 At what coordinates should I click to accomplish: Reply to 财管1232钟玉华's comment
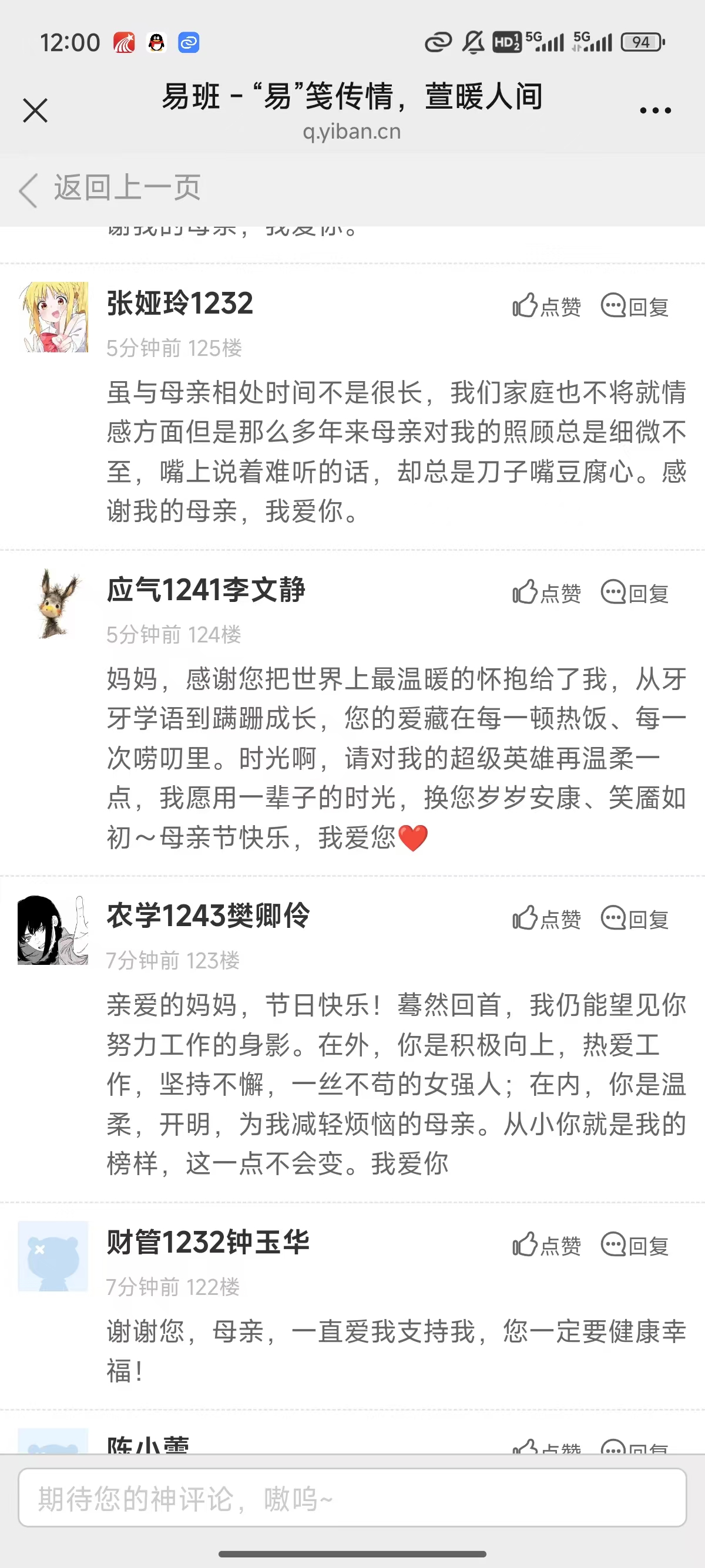pos(635,1246)
